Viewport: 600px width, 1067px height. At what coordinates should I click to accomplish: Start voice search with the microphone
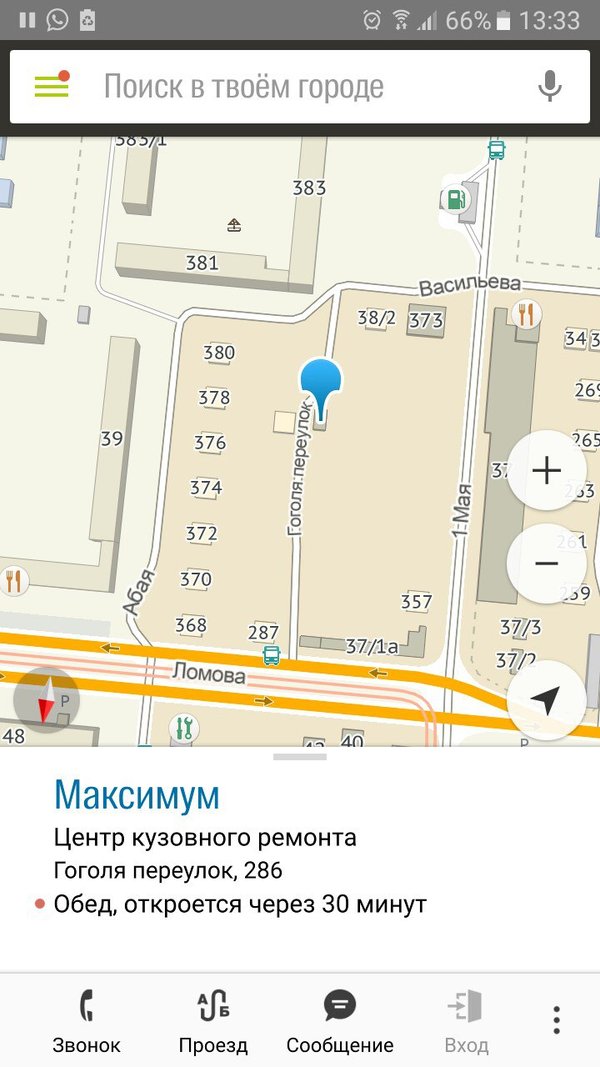(x=549, y=86)
